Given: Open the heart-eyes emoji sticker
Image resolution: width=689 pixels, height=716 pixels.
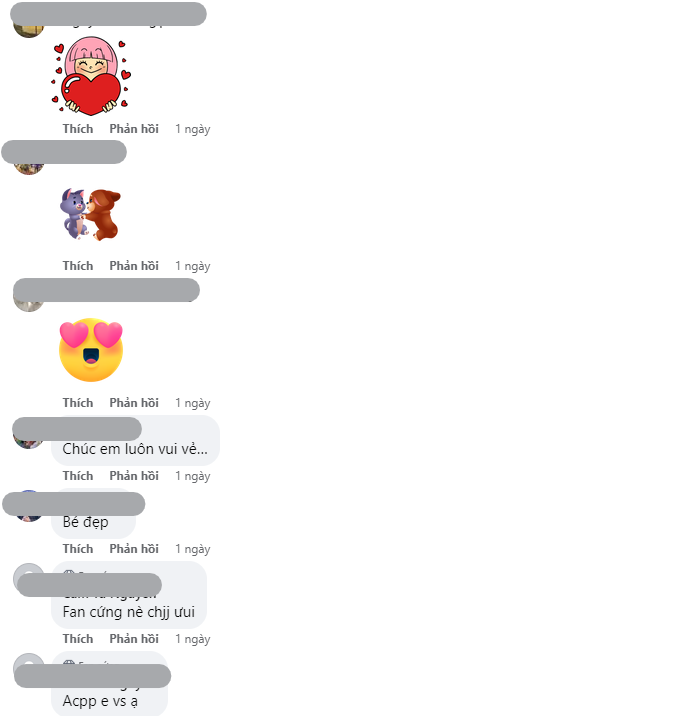Looking at the screenshot, I should coord(91,350).
